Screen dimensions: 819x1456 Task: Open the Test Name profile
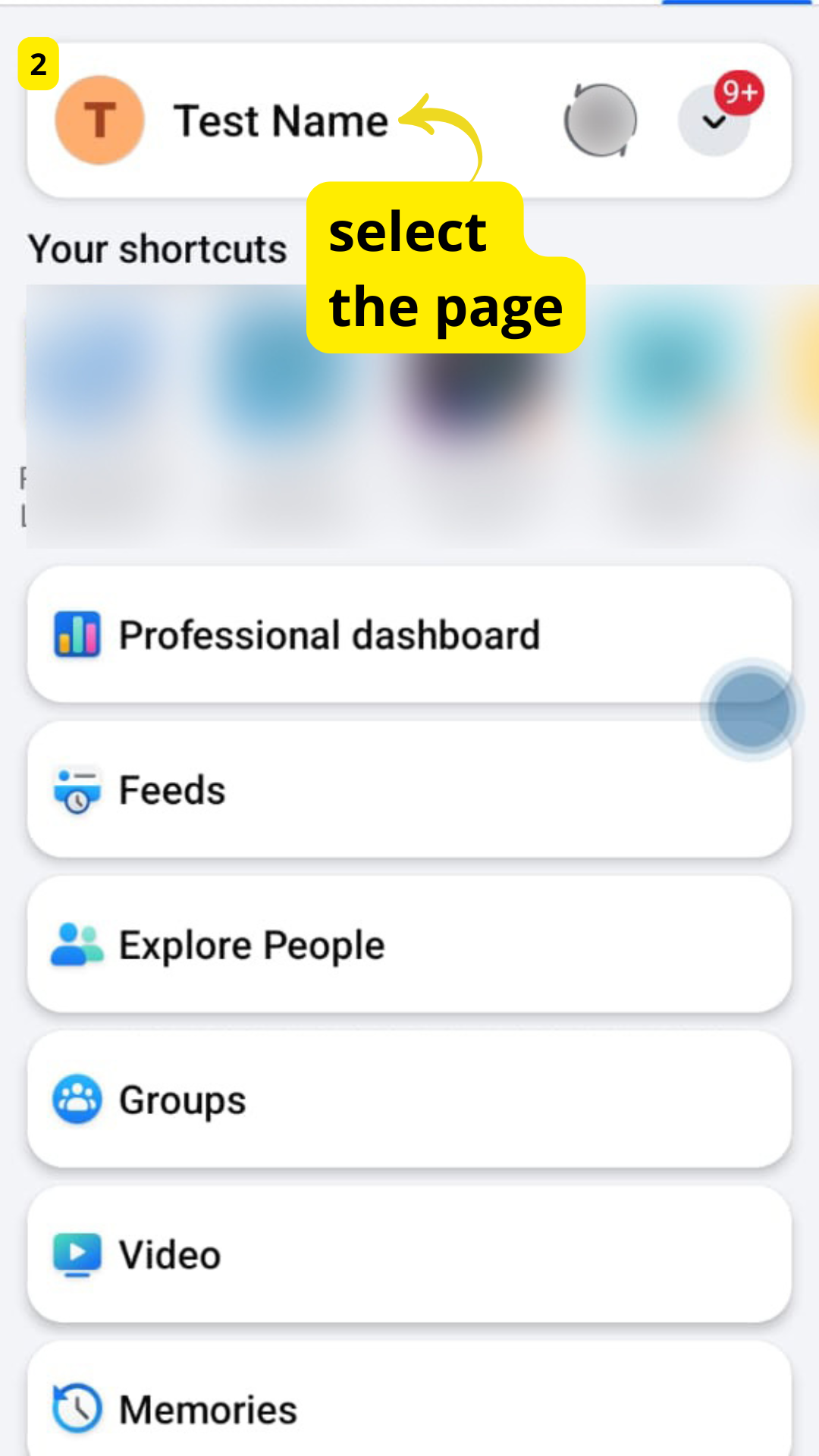click(x=281, y=121)
